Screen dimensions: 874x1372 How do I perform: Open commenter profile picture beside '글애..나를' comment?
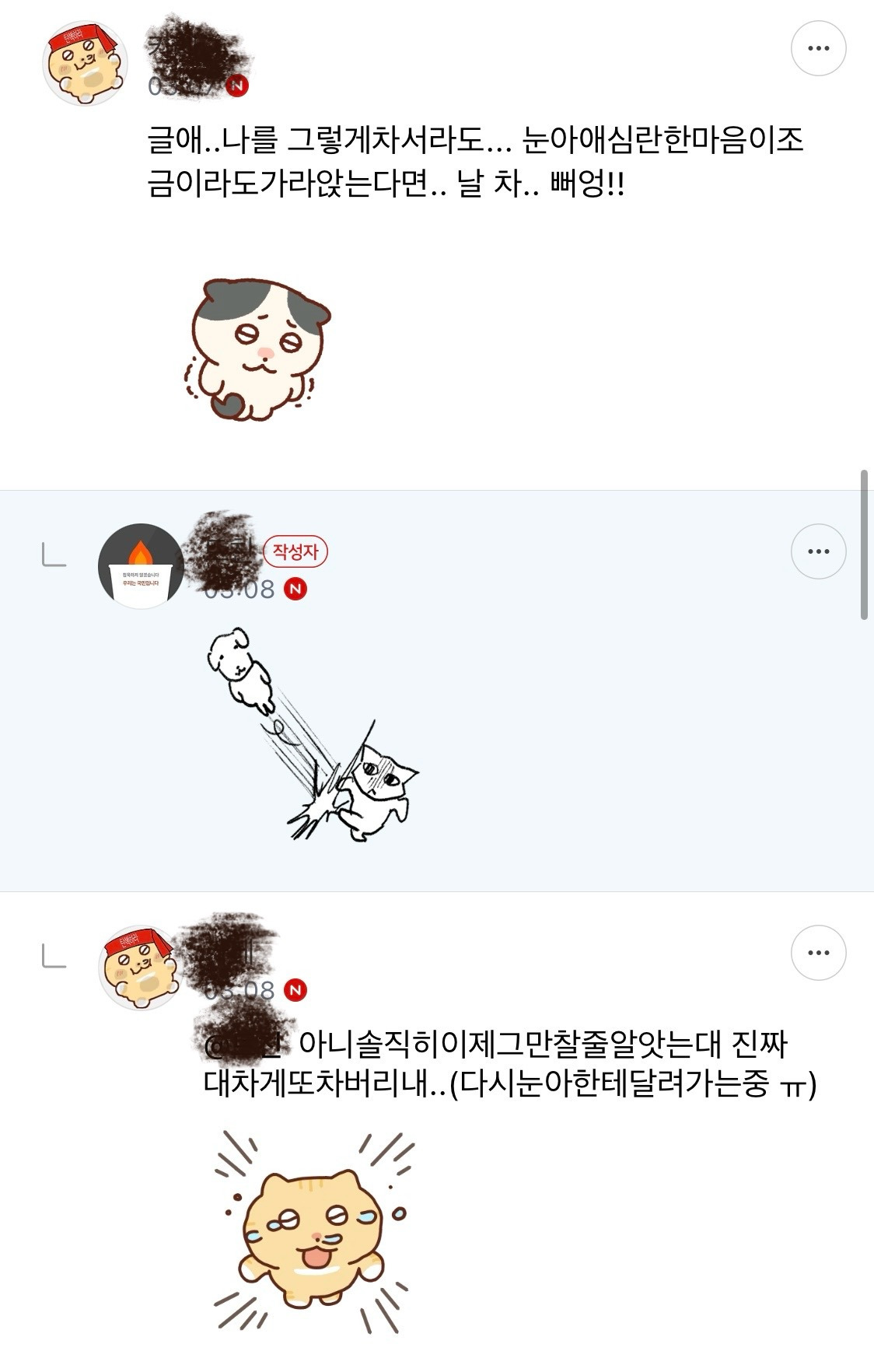(x=84, y=64)
